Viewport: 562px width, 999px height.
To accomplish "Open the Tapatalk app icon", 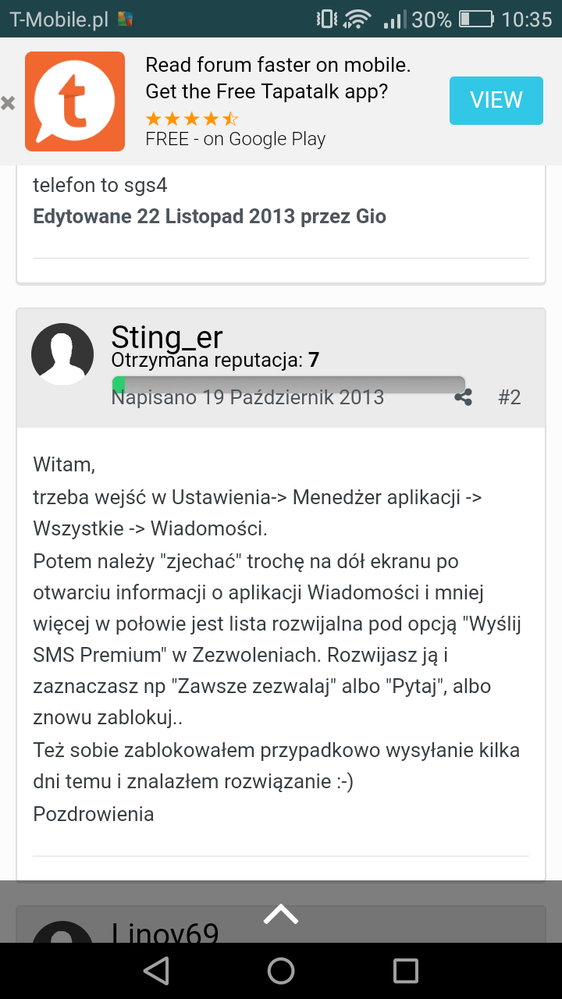I will [75, 101].
